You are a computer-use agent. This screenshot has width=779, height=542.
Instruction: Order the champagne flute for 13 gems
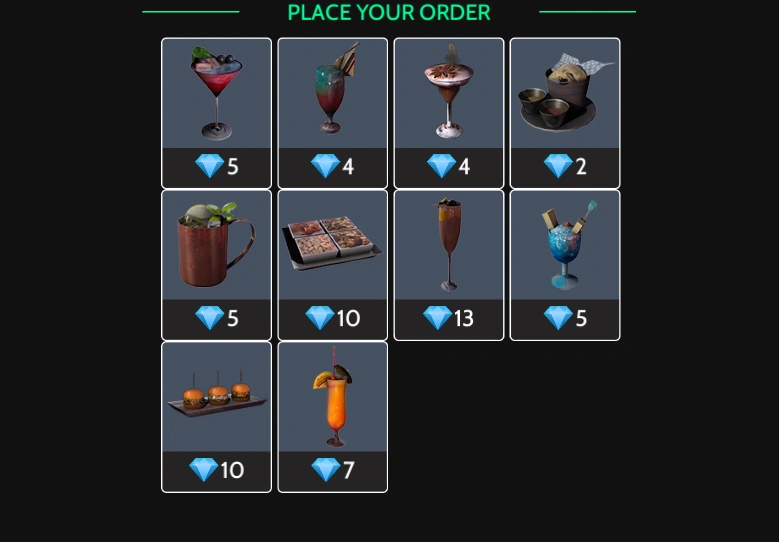tap(448, 265)
